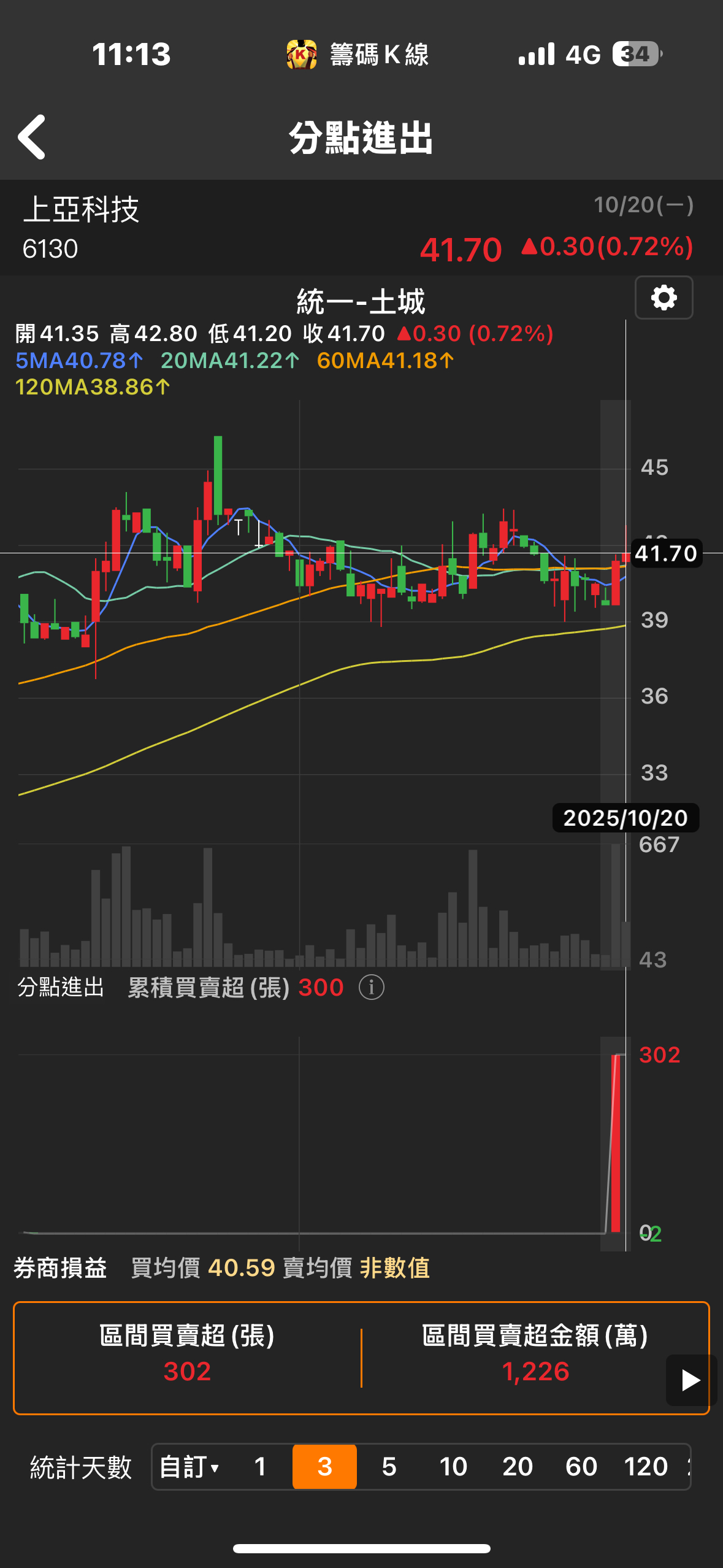Switch to the 60-day statistic period

pyautogui.click(x=581, y=1467)
